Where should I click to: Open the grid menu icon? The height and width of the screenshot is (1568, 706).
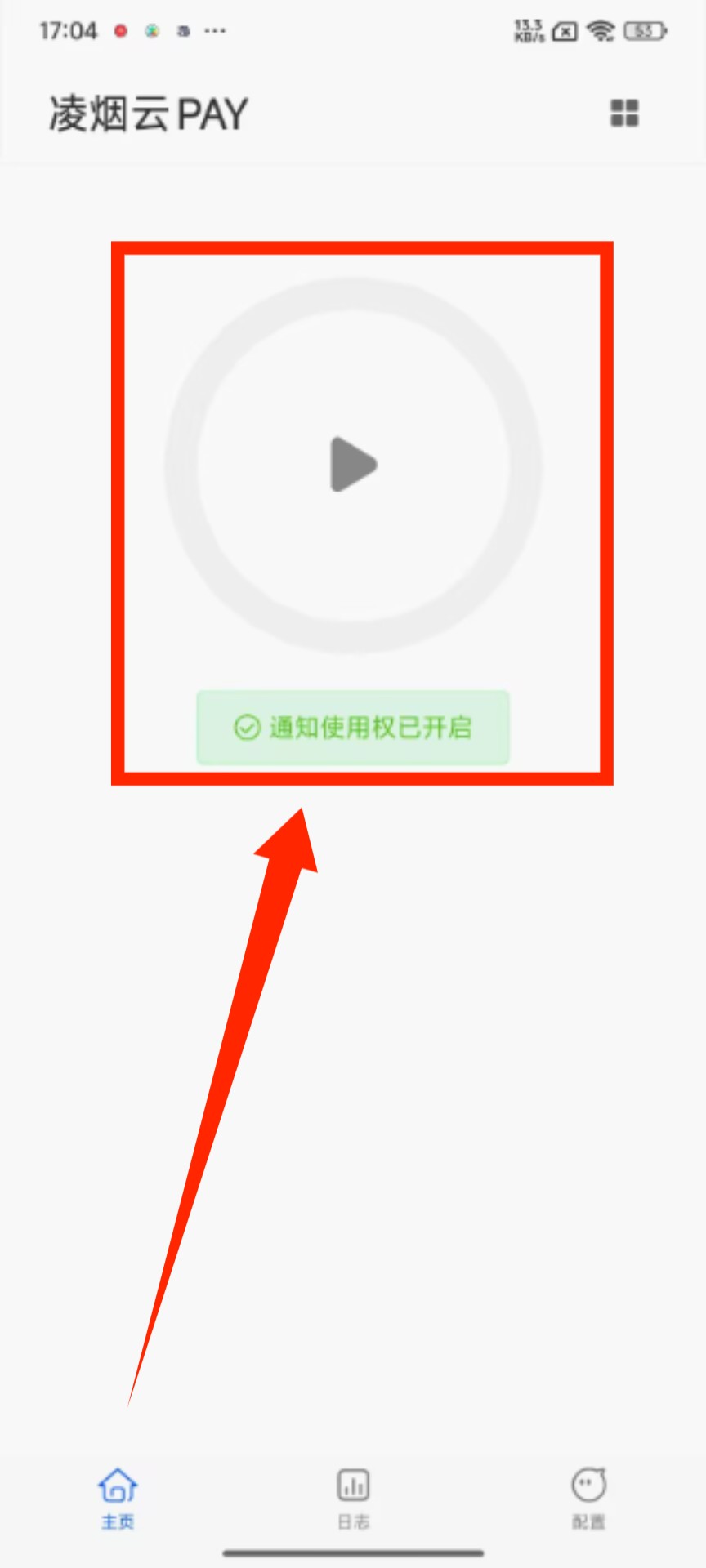click(624, 113)
